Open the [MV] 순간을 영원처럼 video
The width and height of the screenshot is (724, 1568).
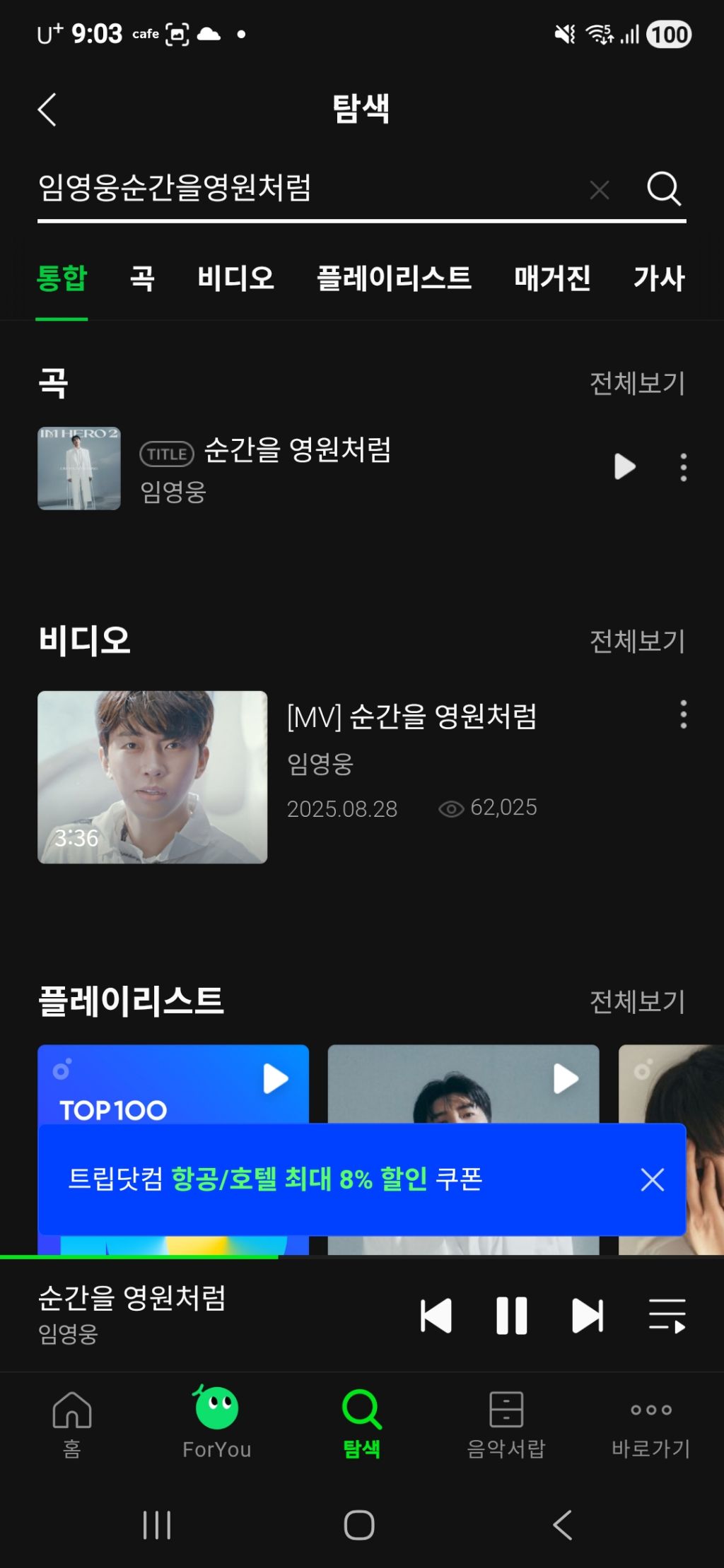[x=152, y=777]
